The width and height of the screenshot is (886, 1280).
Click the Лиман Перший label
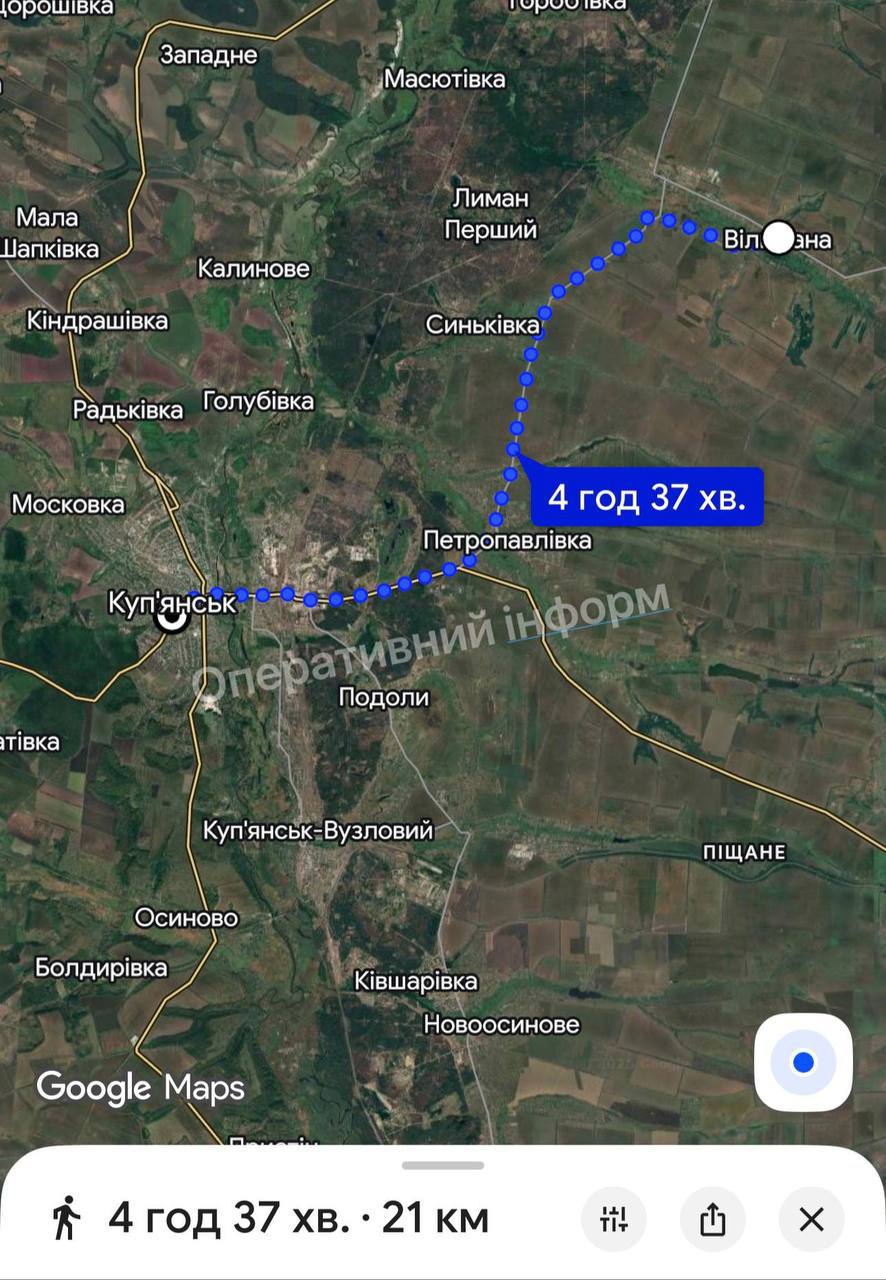click(x=490, y=212)
